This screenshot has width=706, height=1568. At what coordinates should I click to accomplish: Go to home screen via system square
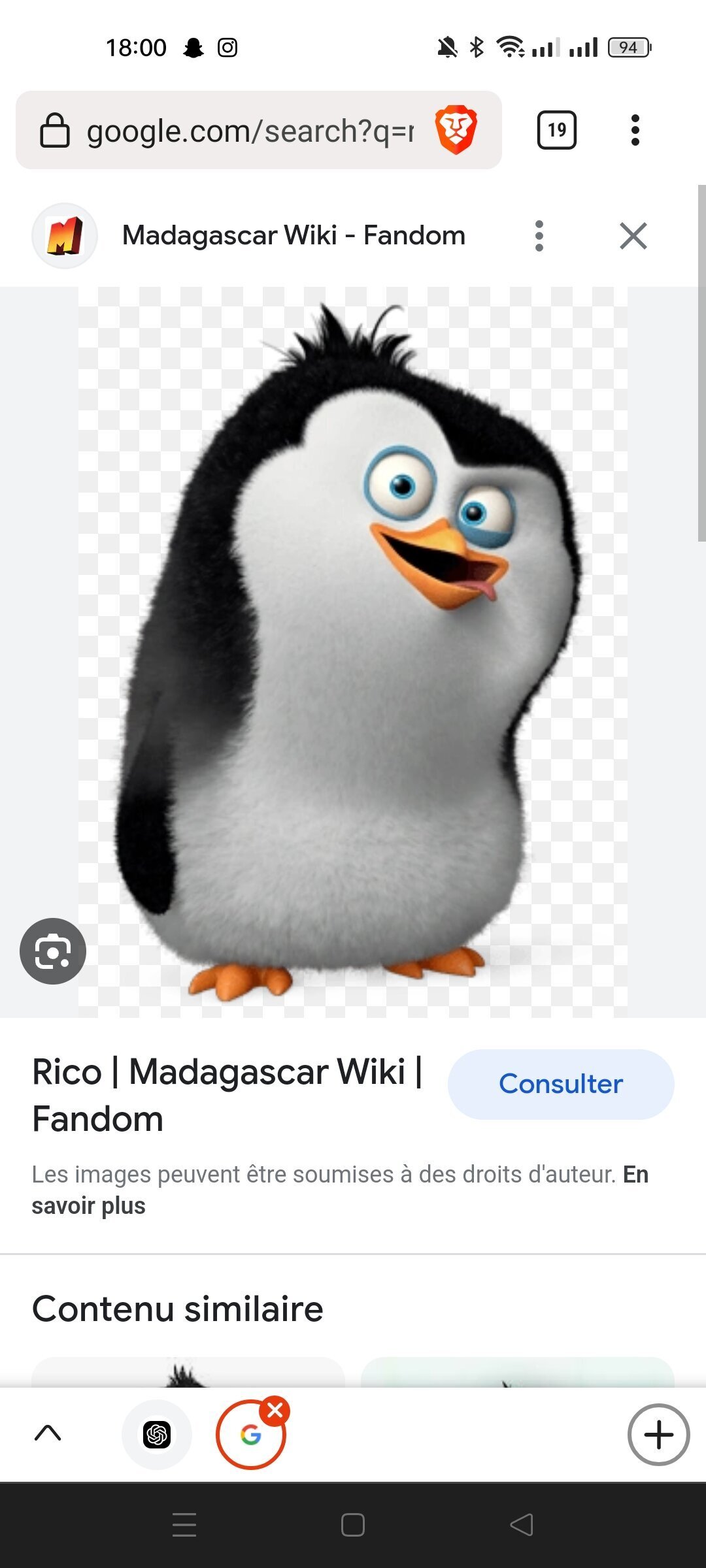pos(353,1526)
